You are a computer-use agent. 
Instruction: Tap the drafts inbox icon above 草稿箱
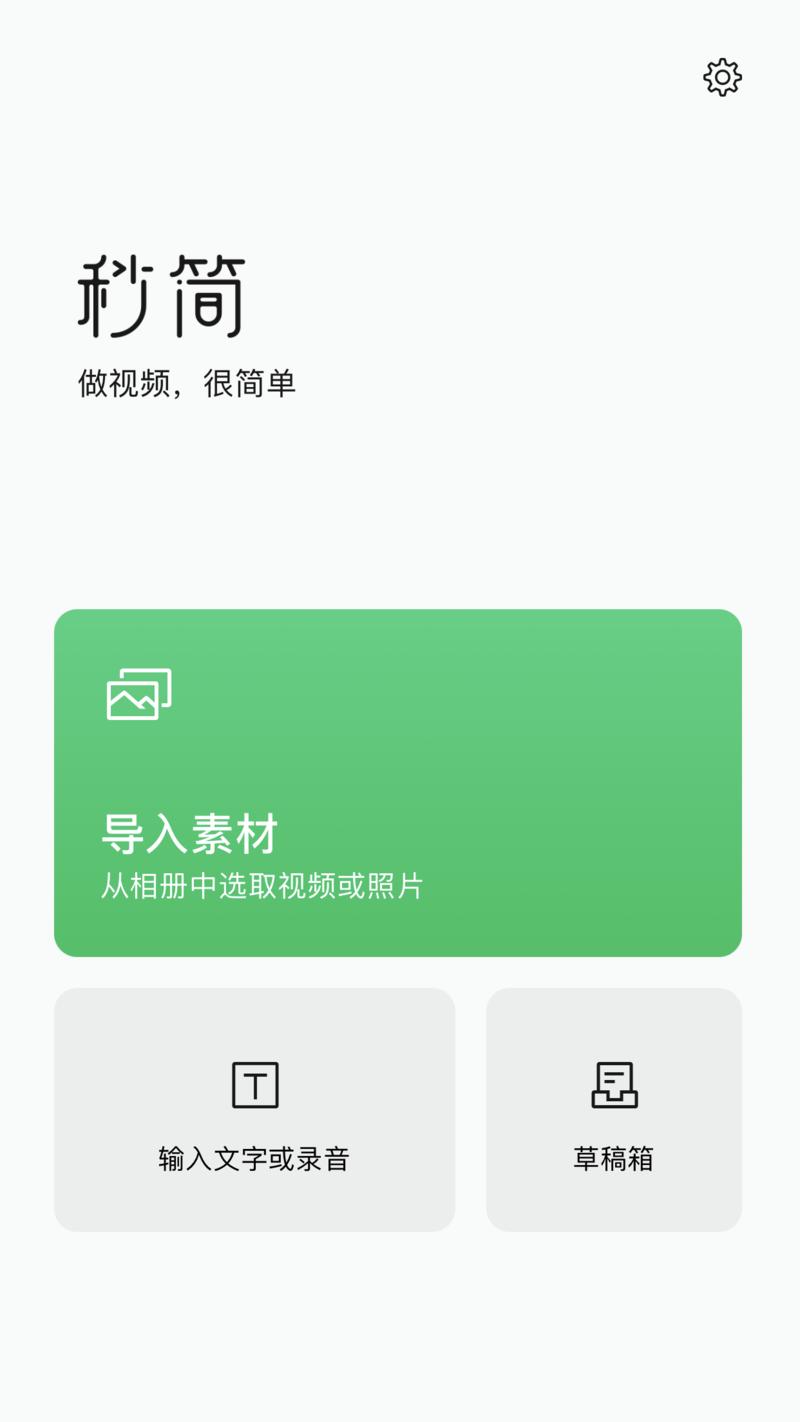614,1085
